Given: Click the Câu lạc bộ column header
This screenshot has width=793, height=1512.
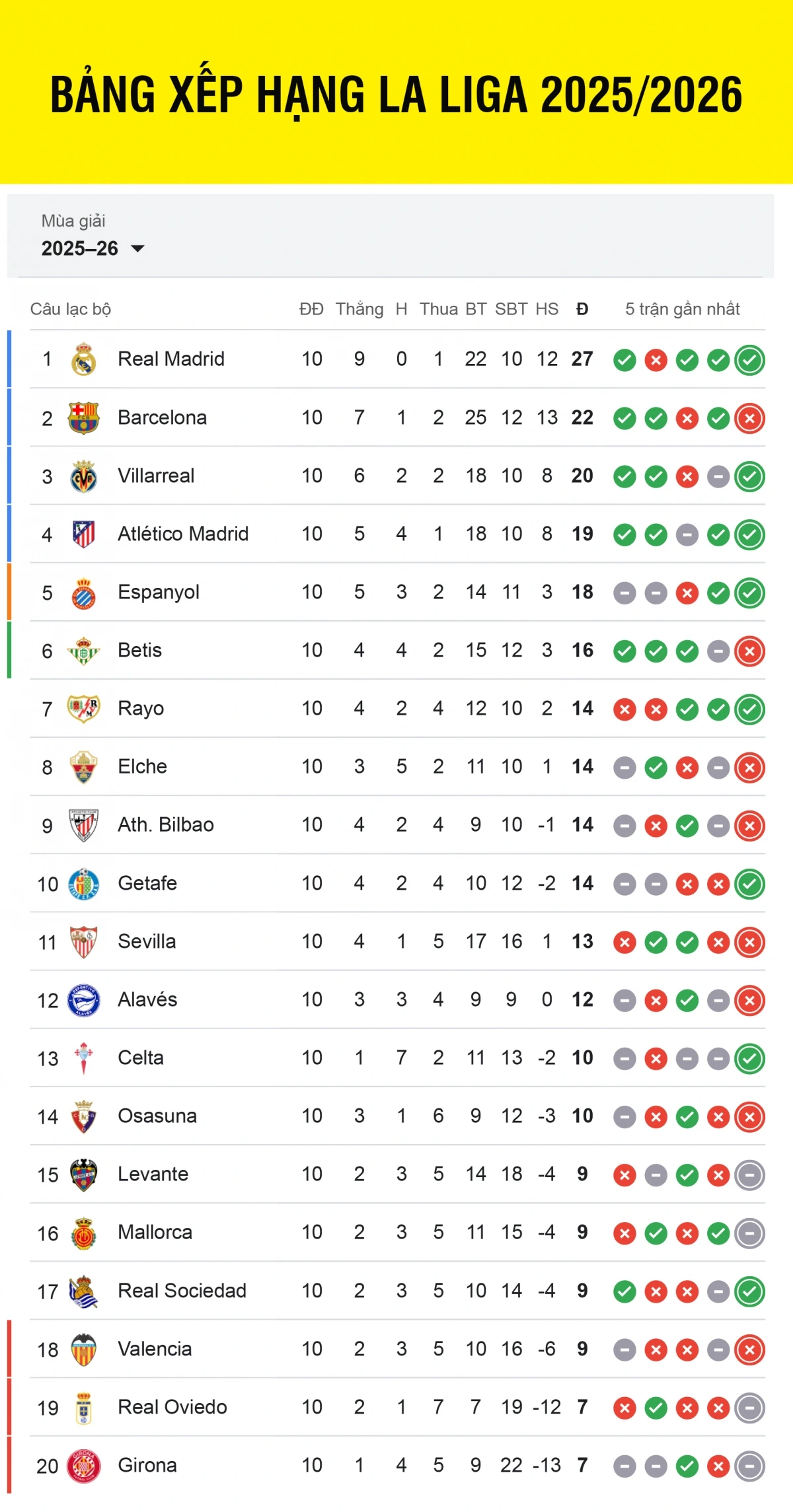Looking at the screenshot, I should [x=70, y=308].
